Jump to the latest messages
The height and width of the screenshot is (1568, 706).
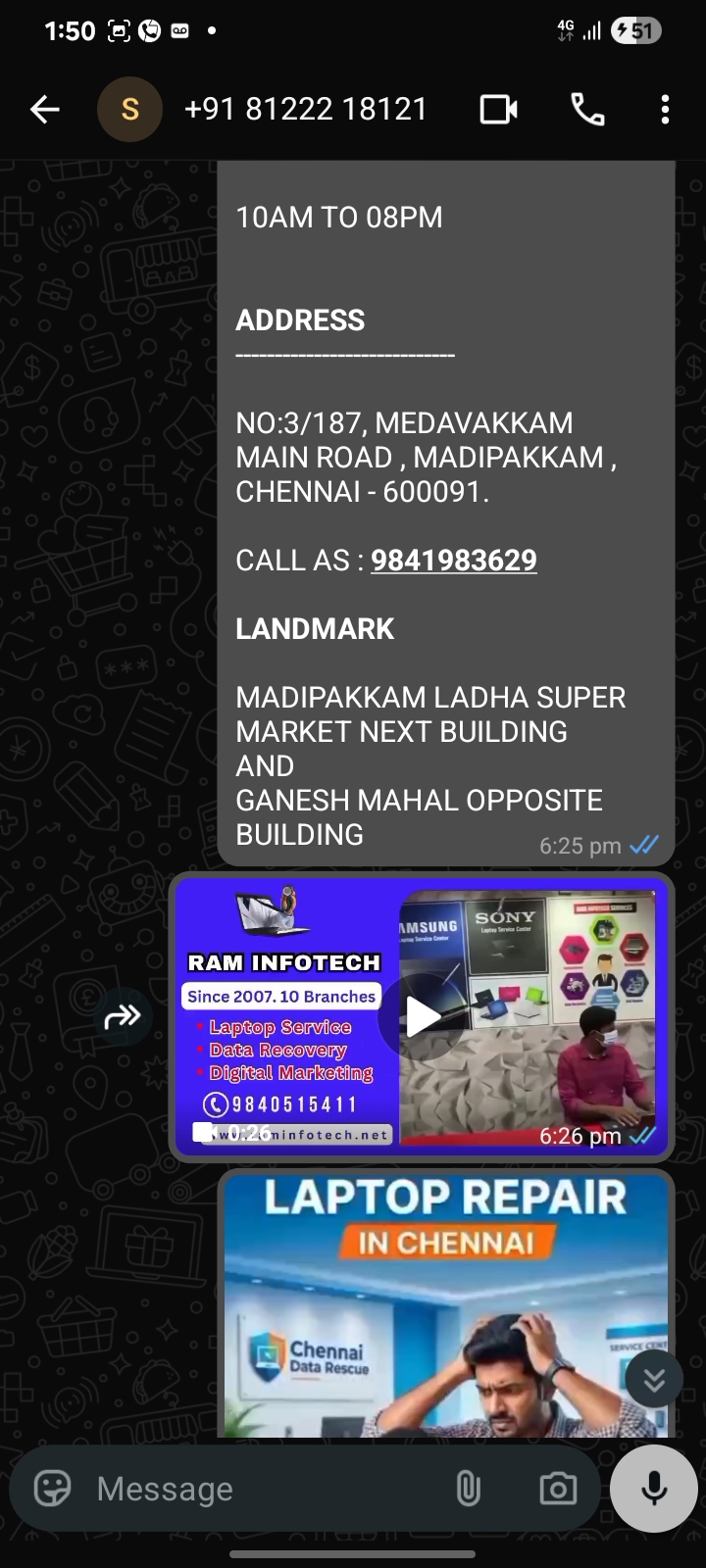[654, 1381]
